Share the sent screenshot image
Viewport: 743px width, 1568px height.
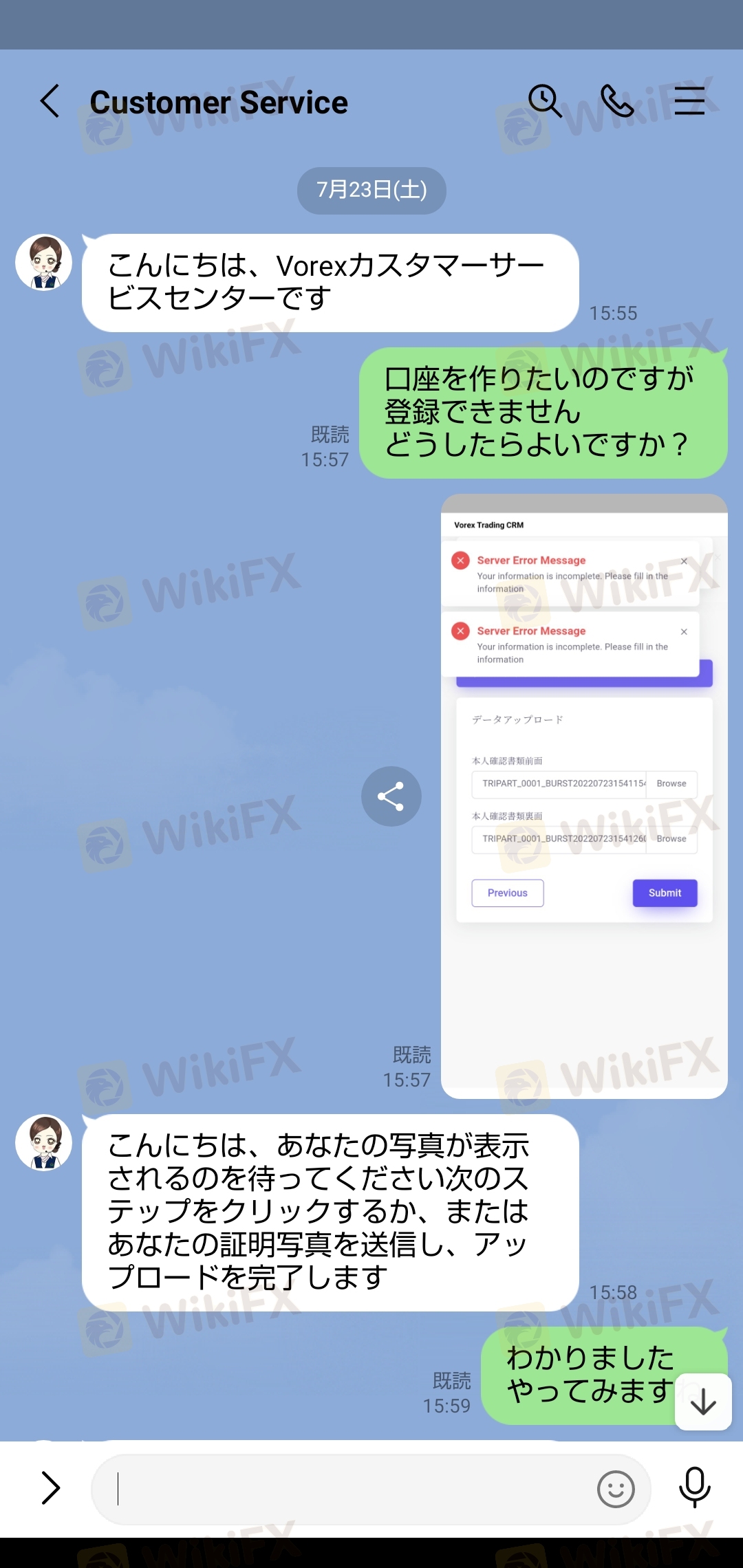pos(391,796)
